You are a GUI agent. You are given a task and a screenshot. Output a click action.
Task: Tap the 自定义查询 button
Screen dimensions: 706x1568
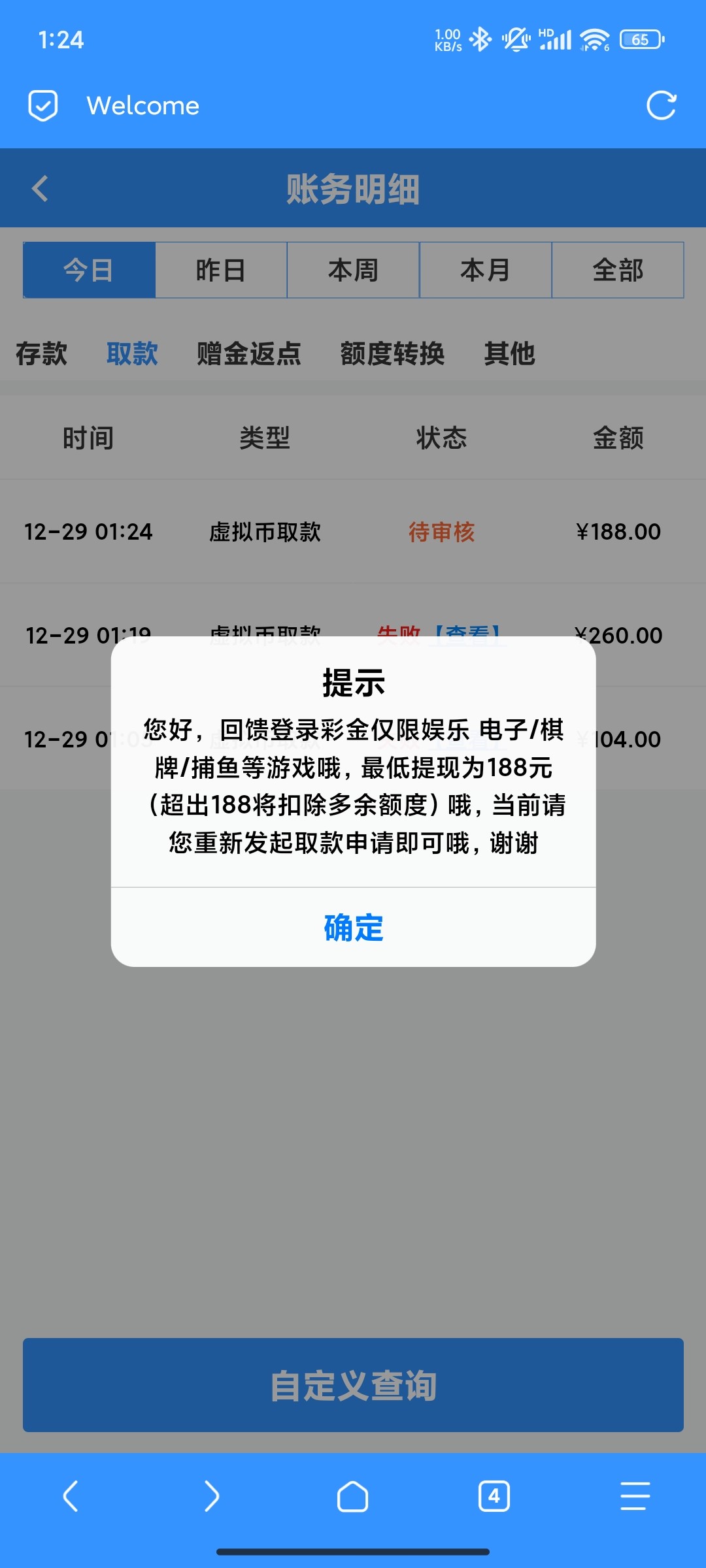(x=353, y=1386)
